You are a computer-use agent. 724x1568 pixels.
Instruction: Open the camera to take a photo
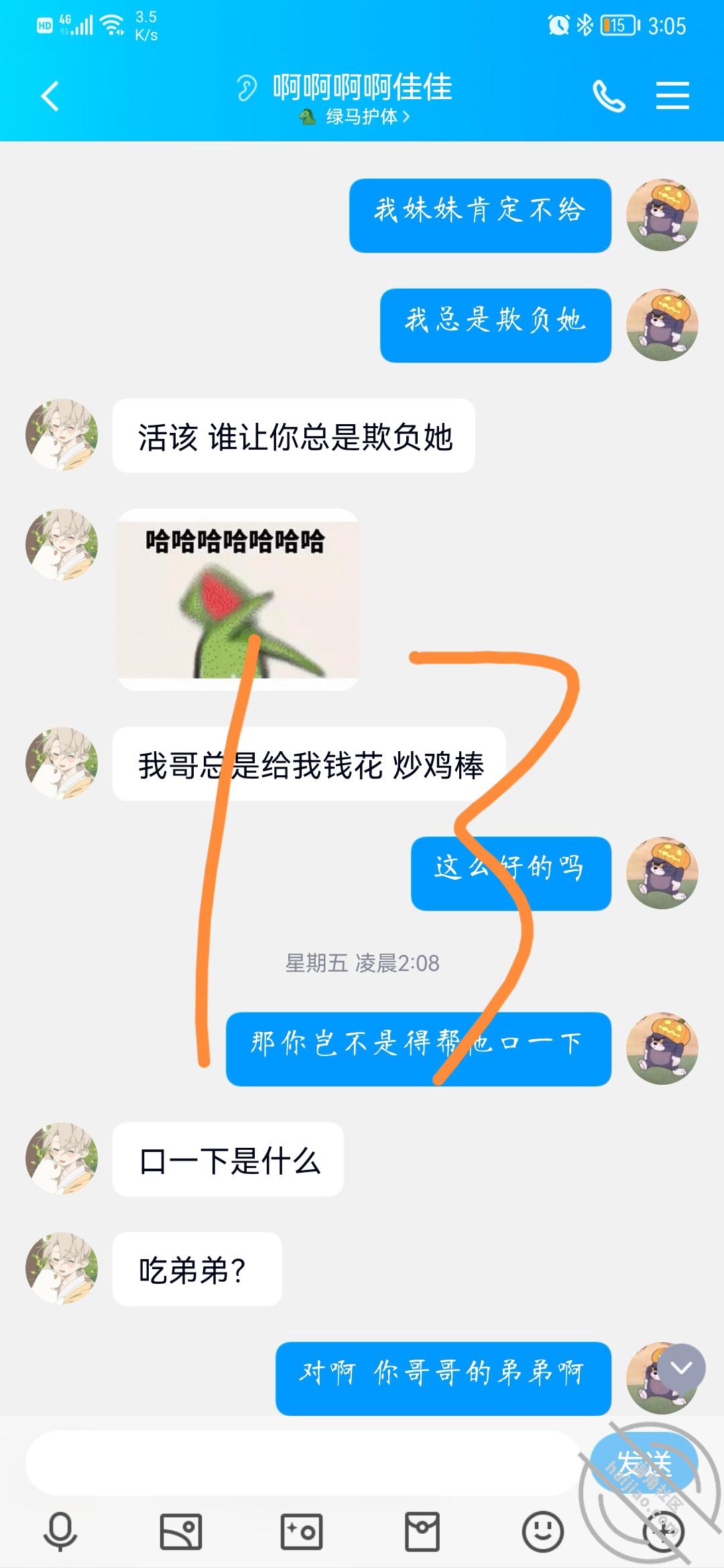coord(301,1532)
